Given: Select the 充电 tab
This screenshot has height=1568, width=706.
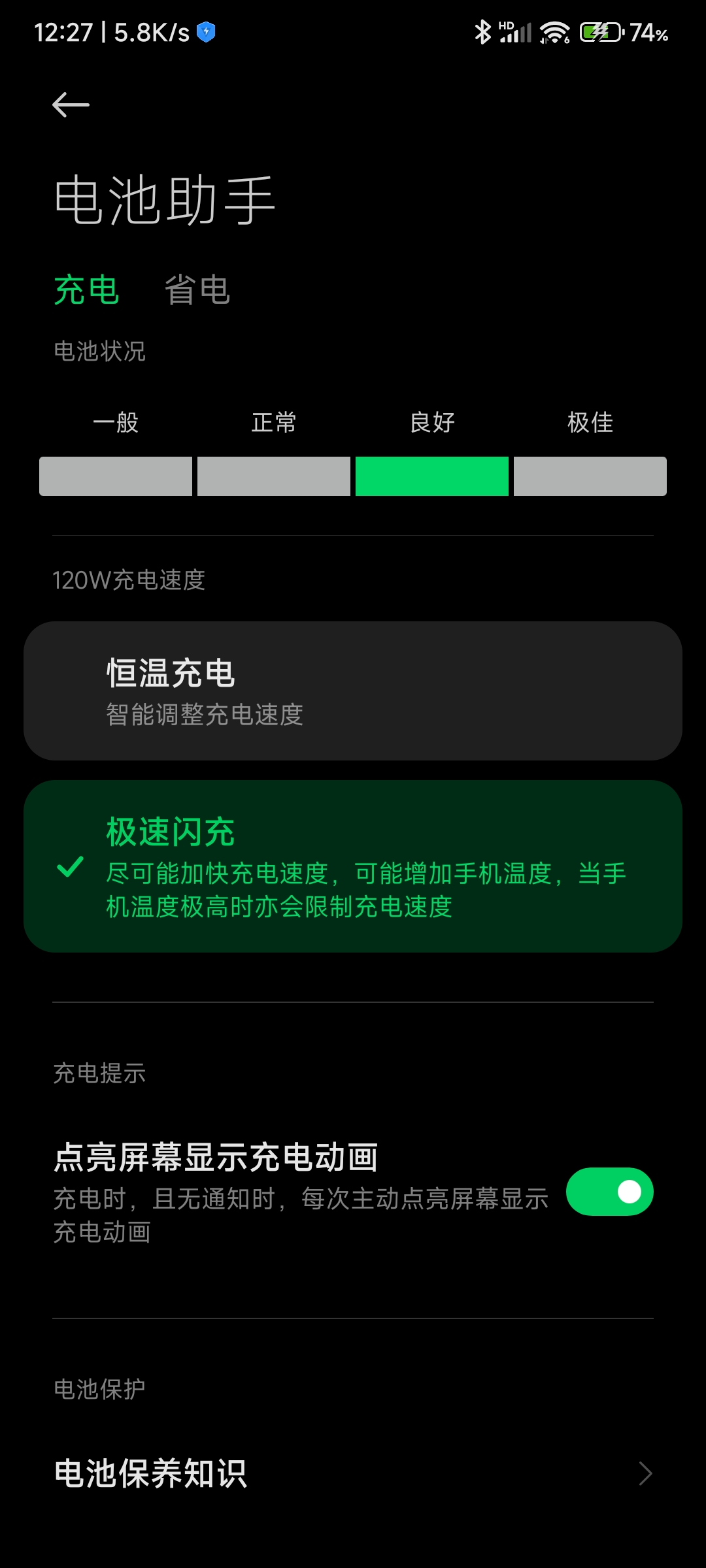Looking at the screenshot, I should coord(86,290).
